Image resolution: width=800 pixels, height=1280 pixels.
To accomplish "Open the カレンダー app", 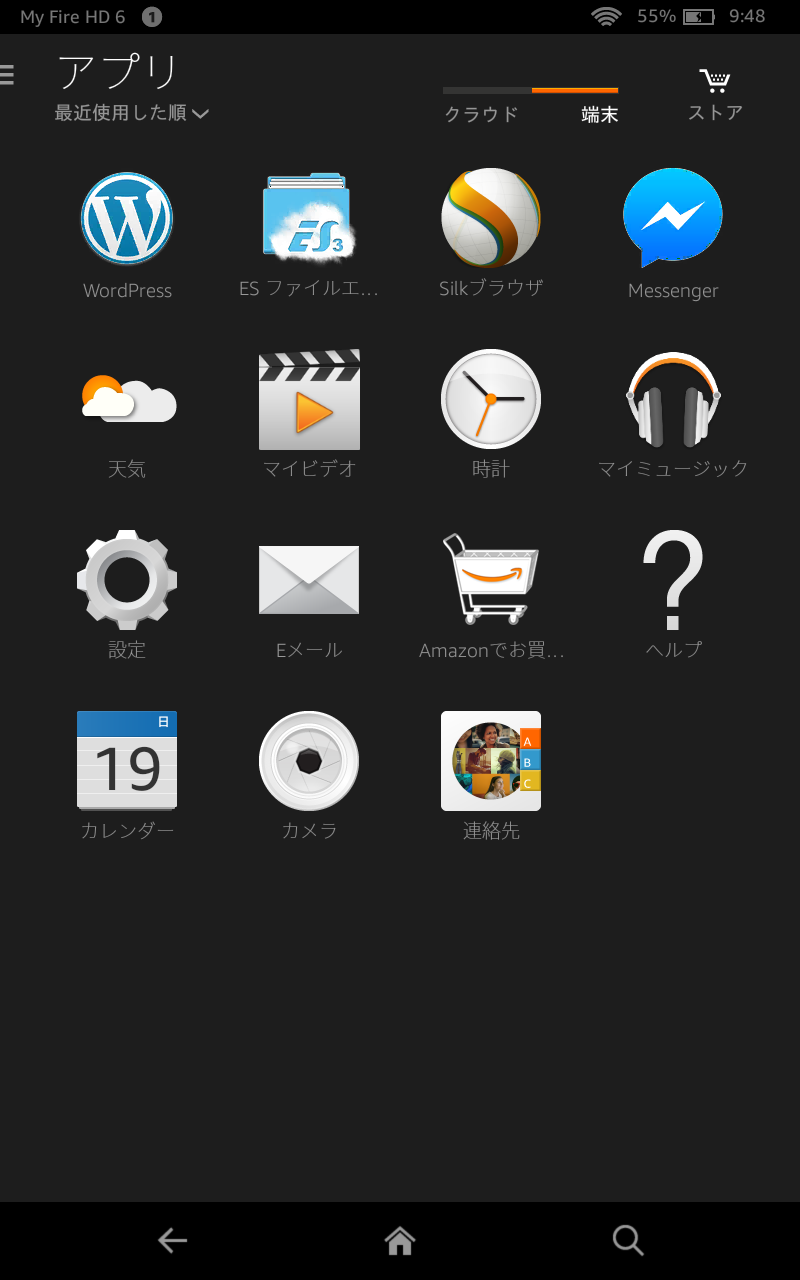I will click(127, 761).
